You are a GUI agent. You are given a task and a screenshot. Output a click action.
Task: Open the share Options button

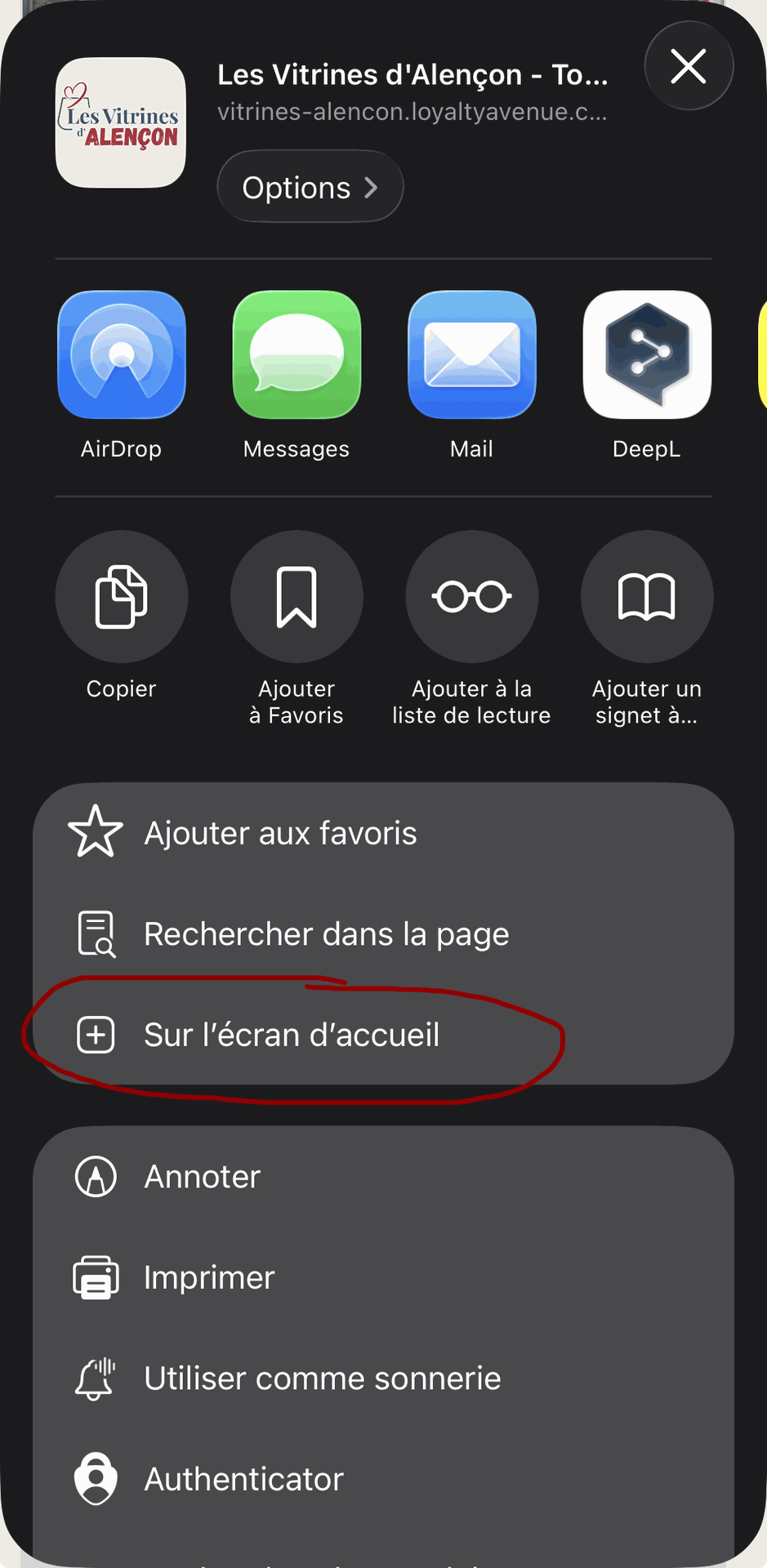[x=310, y=187]
